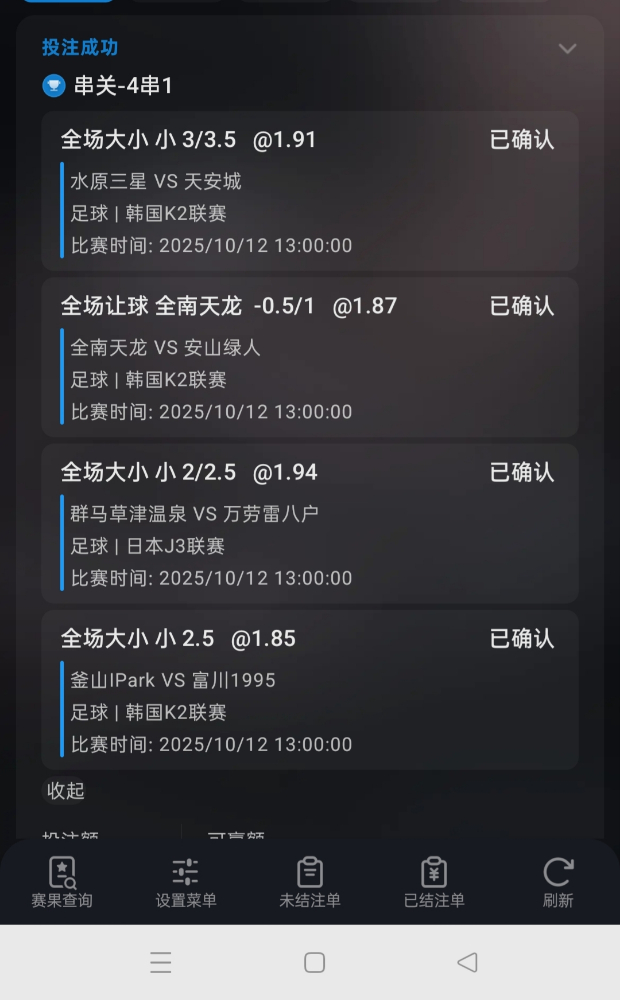Open the 全南天龙 VS 安山绿人 bet card
The width and height of the screenshot is (620, 1000).
(310, 357)
